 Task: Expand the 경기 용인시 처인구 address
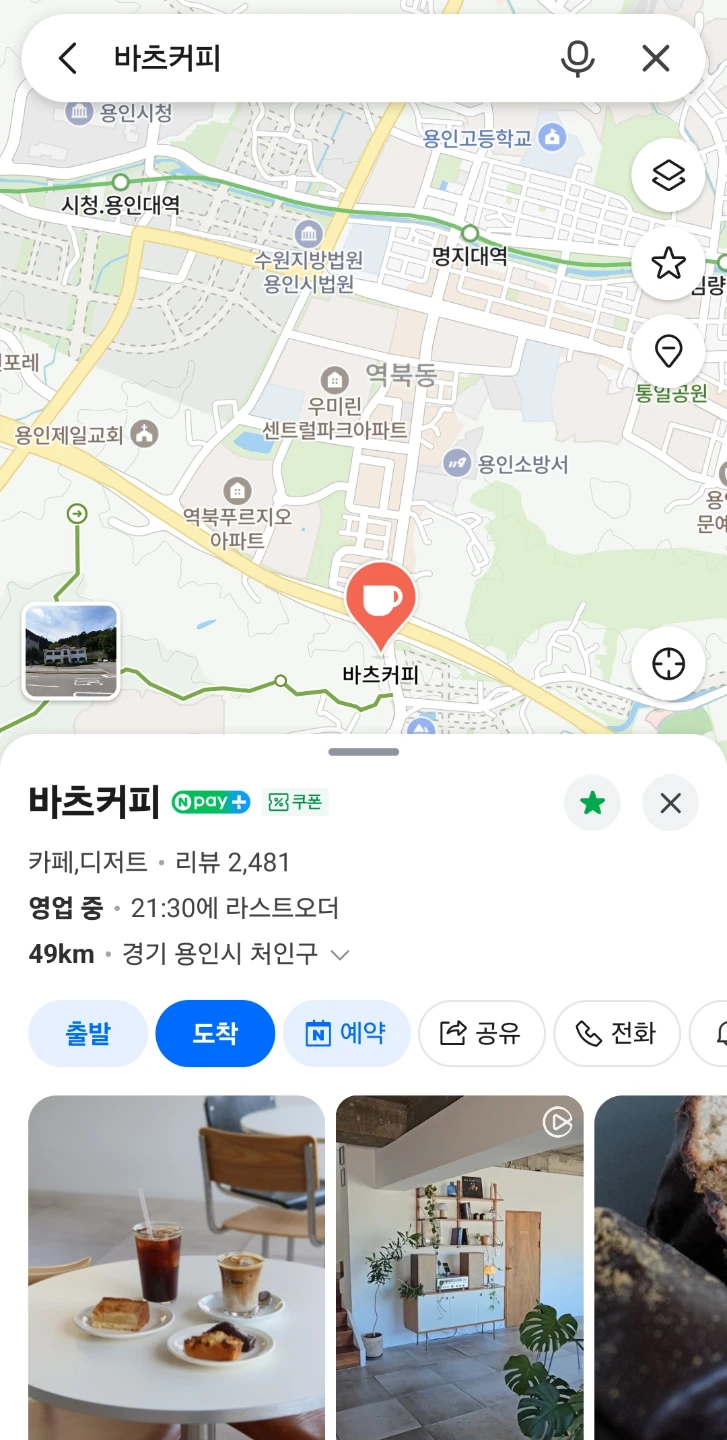tap(340, 955)
